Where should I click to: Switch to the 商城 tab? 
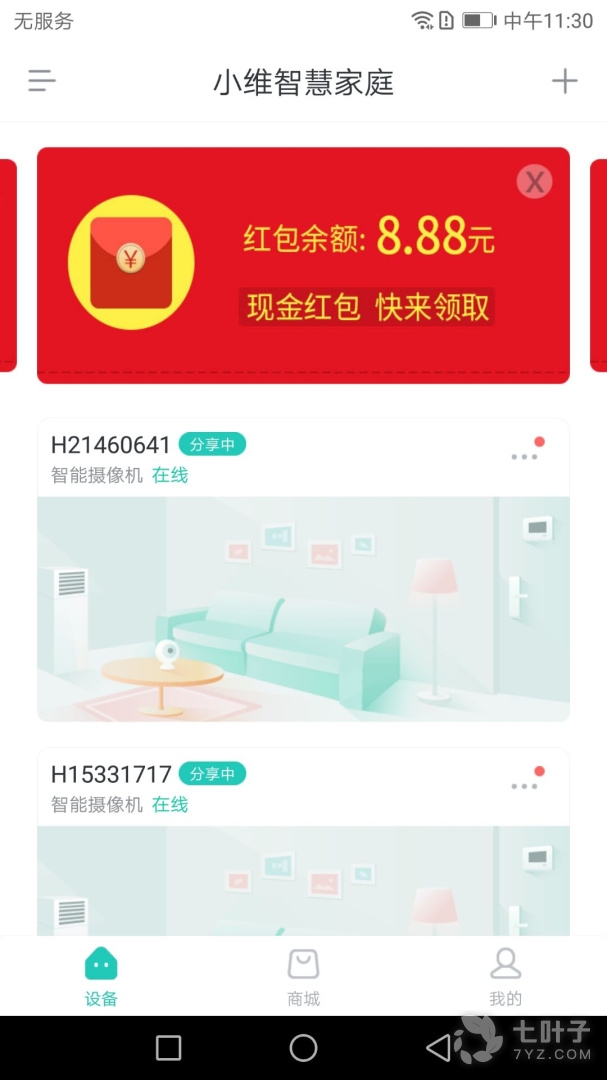[303, 976]
